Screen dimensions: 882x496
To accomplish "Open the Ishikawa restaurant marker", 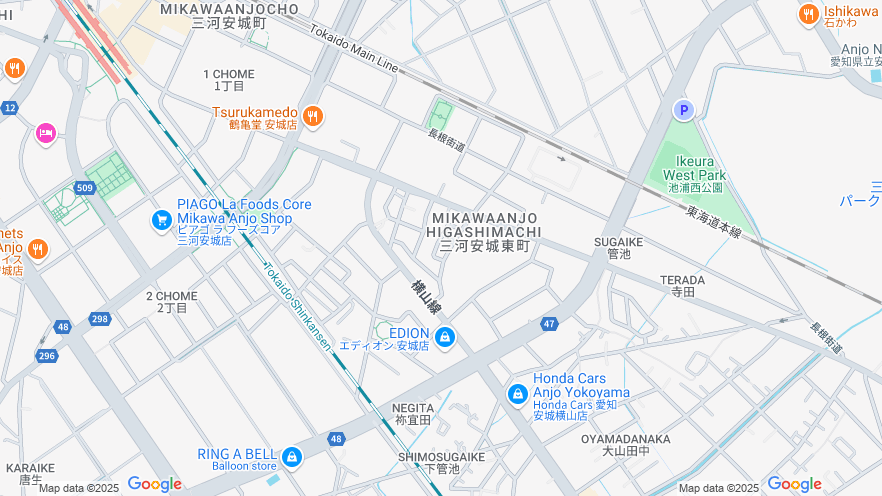I will [808, 14].
